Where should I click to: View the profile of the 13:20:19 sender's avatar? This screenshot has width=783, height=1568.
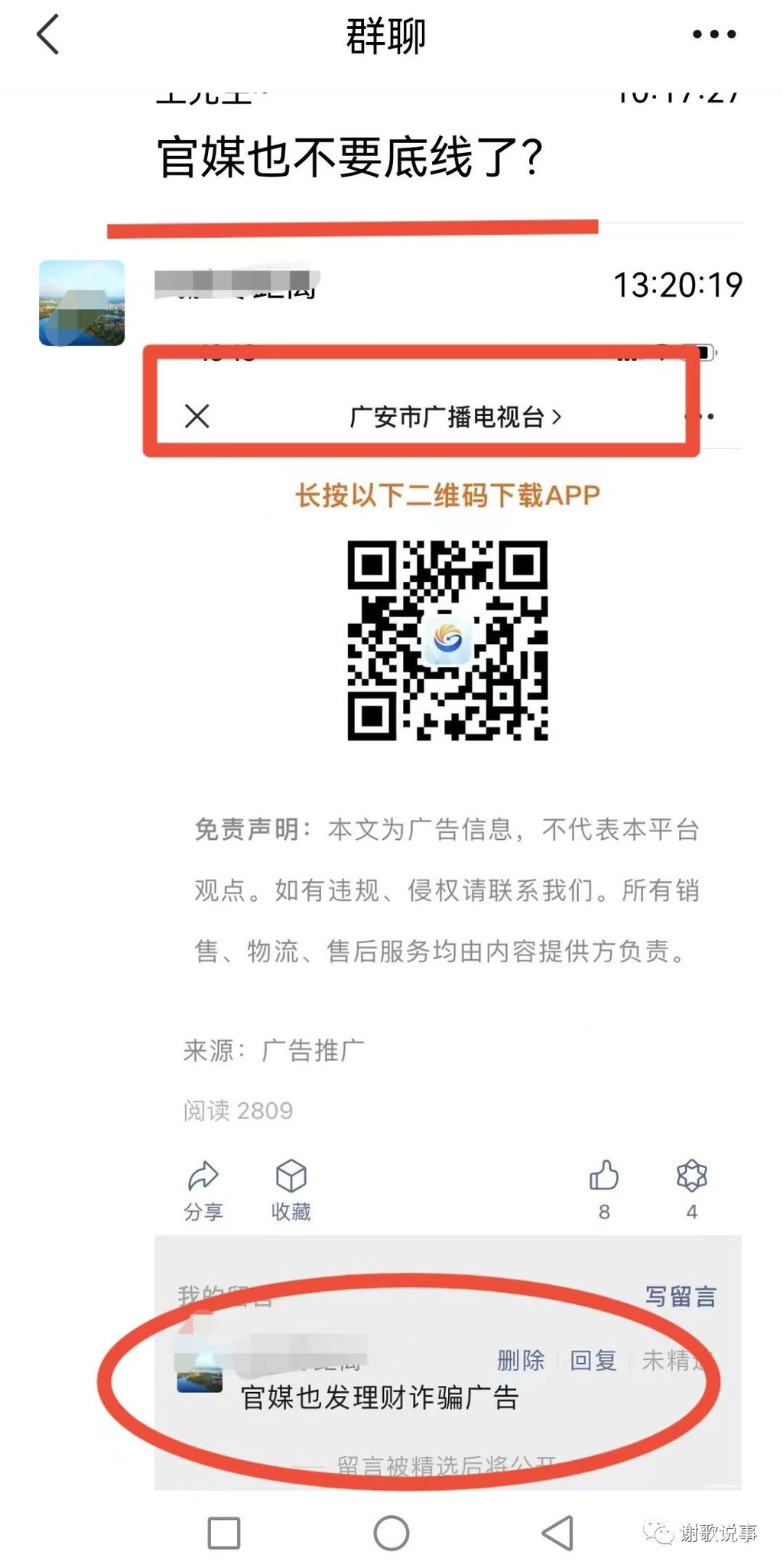tap(82, 304)
